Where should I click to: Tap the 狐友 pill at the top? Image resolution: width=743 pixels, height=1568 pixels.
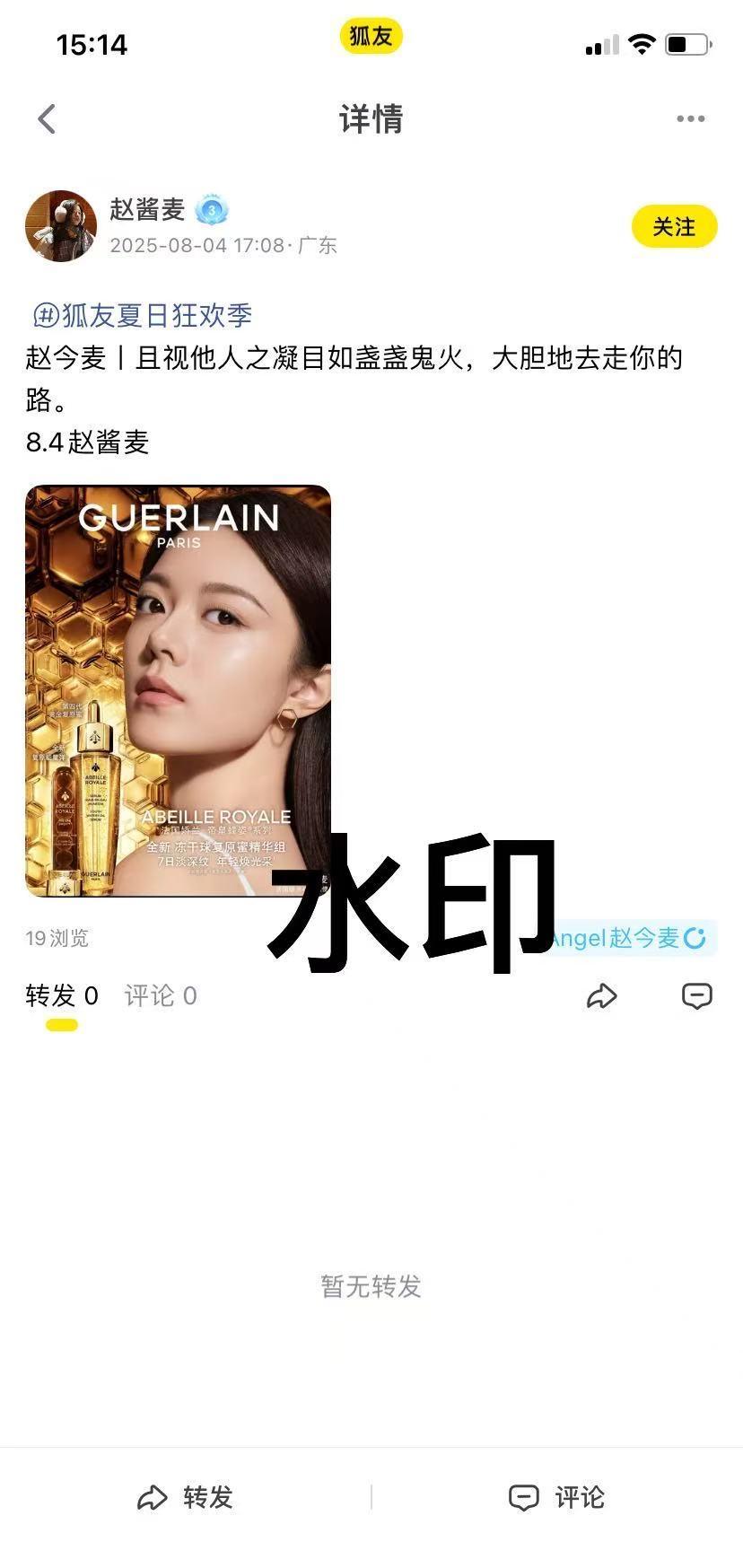(371, 36)
